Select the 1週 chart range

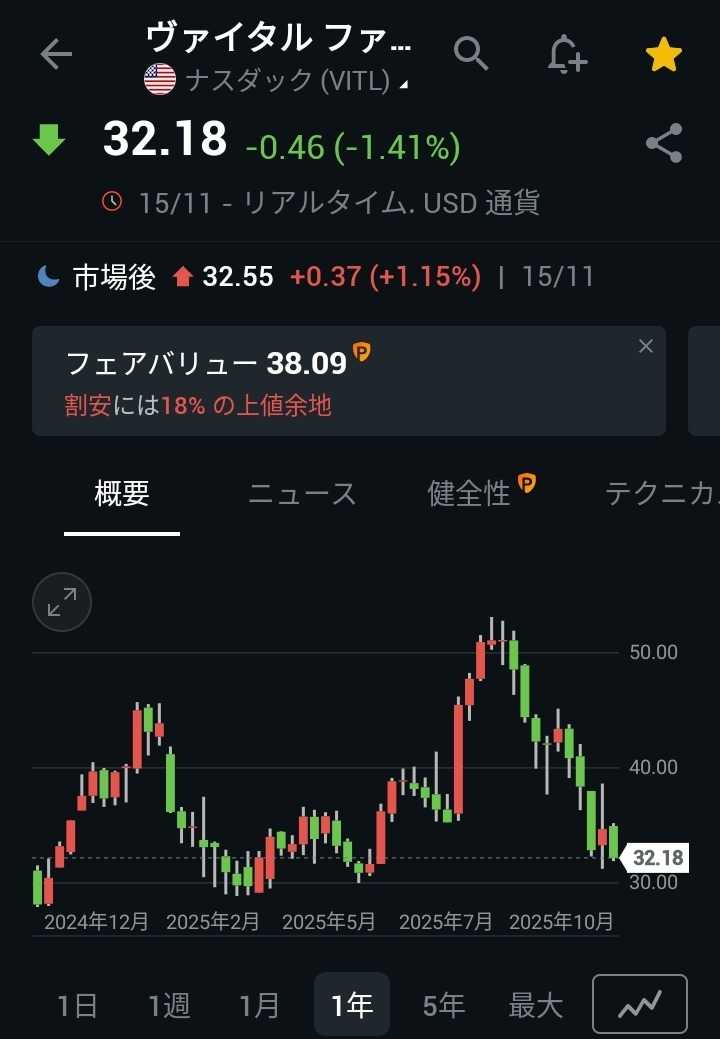tap(169, 1005)
